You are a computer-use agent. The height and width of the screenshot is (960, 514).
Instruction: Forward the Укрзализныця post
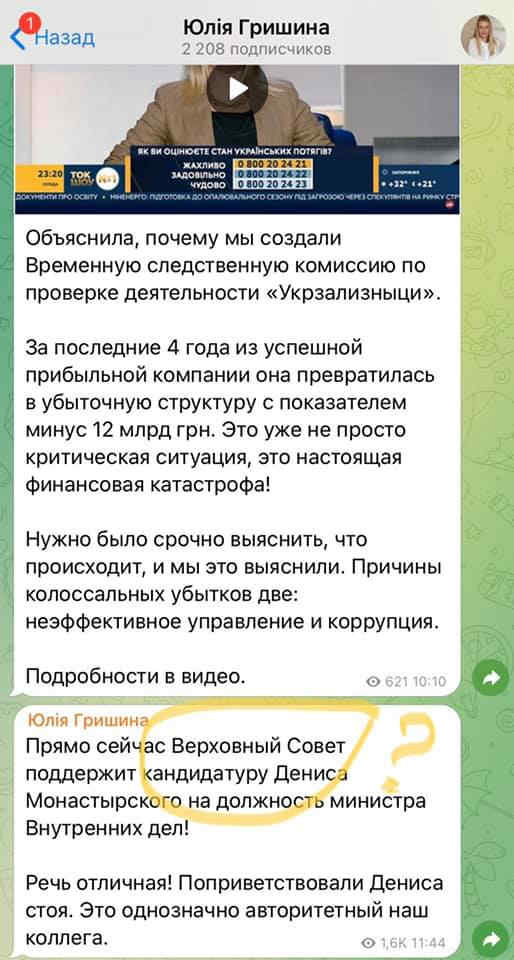click(491, 677)
